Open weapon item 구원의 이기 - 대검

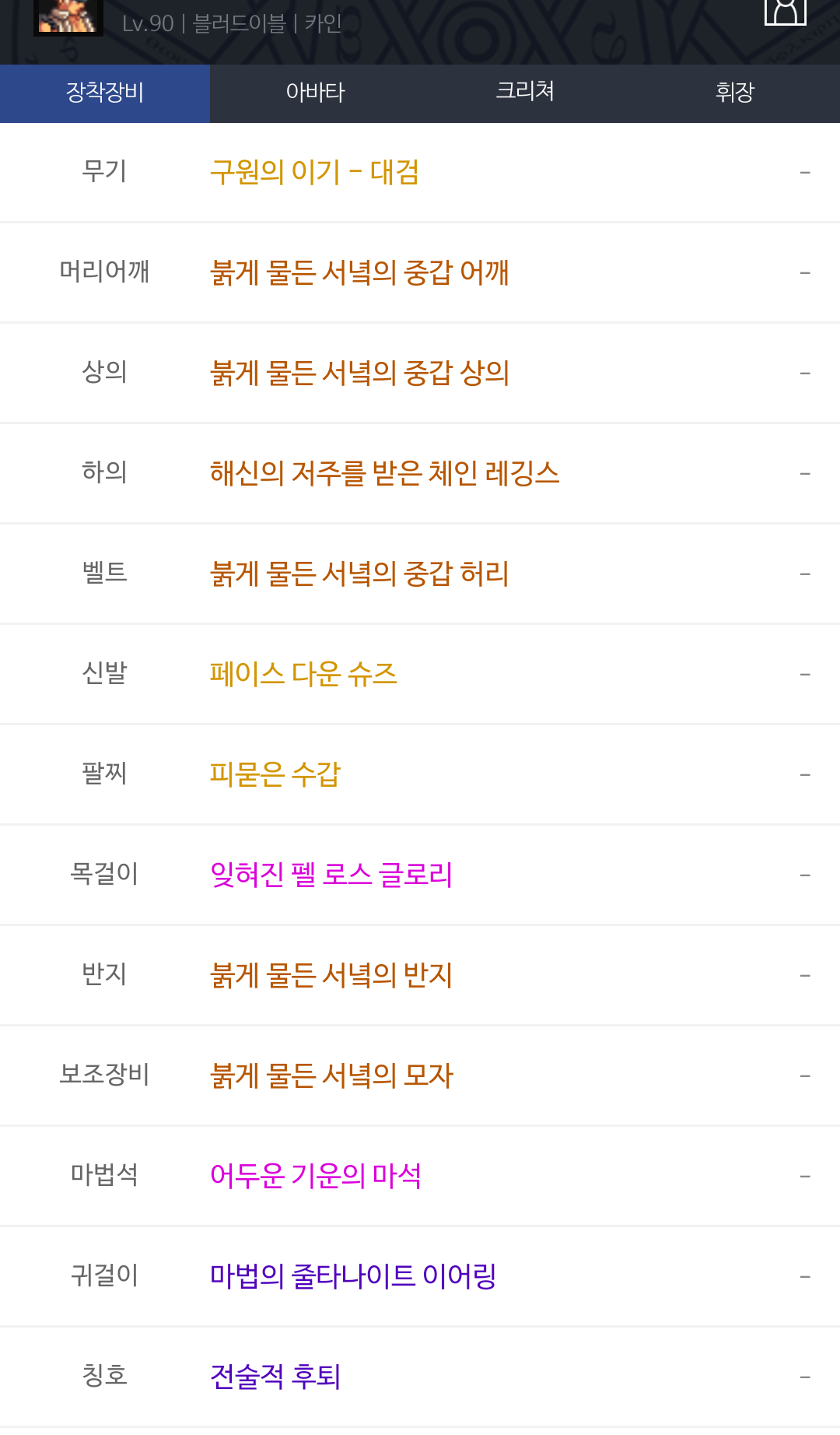[x=314, y=172]
